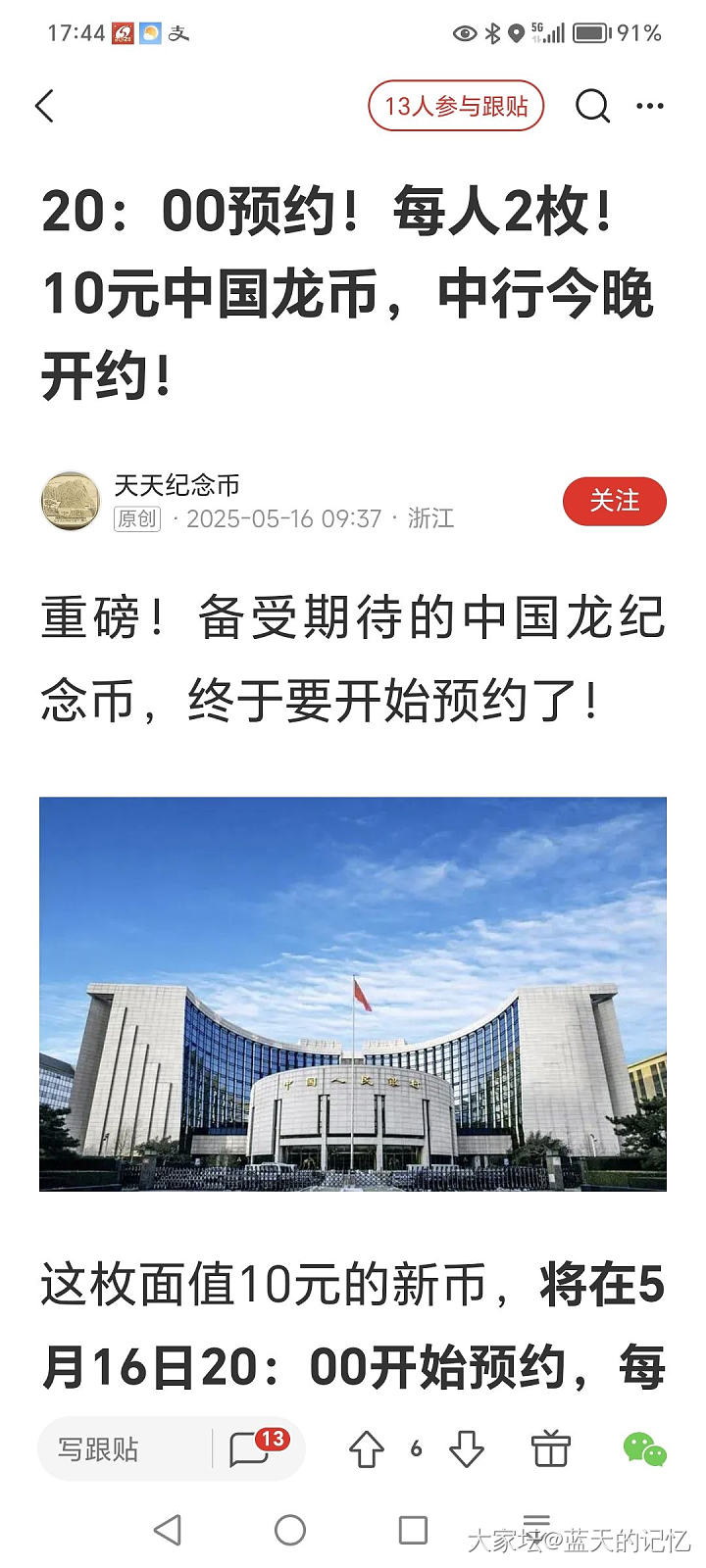Tap the system home button
The image size is (706, 1568).
pos(290,1530)
